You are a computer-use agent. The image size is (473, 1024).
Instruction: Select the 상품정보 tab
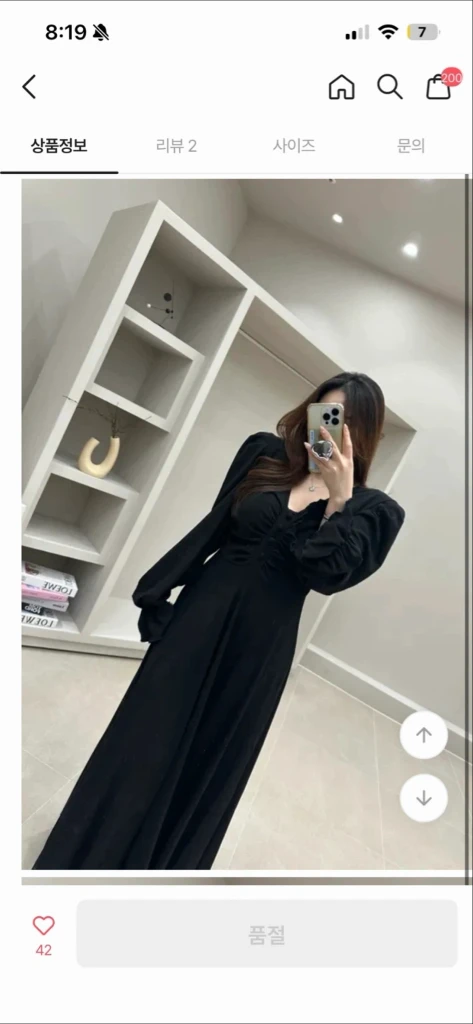(59, 146)
